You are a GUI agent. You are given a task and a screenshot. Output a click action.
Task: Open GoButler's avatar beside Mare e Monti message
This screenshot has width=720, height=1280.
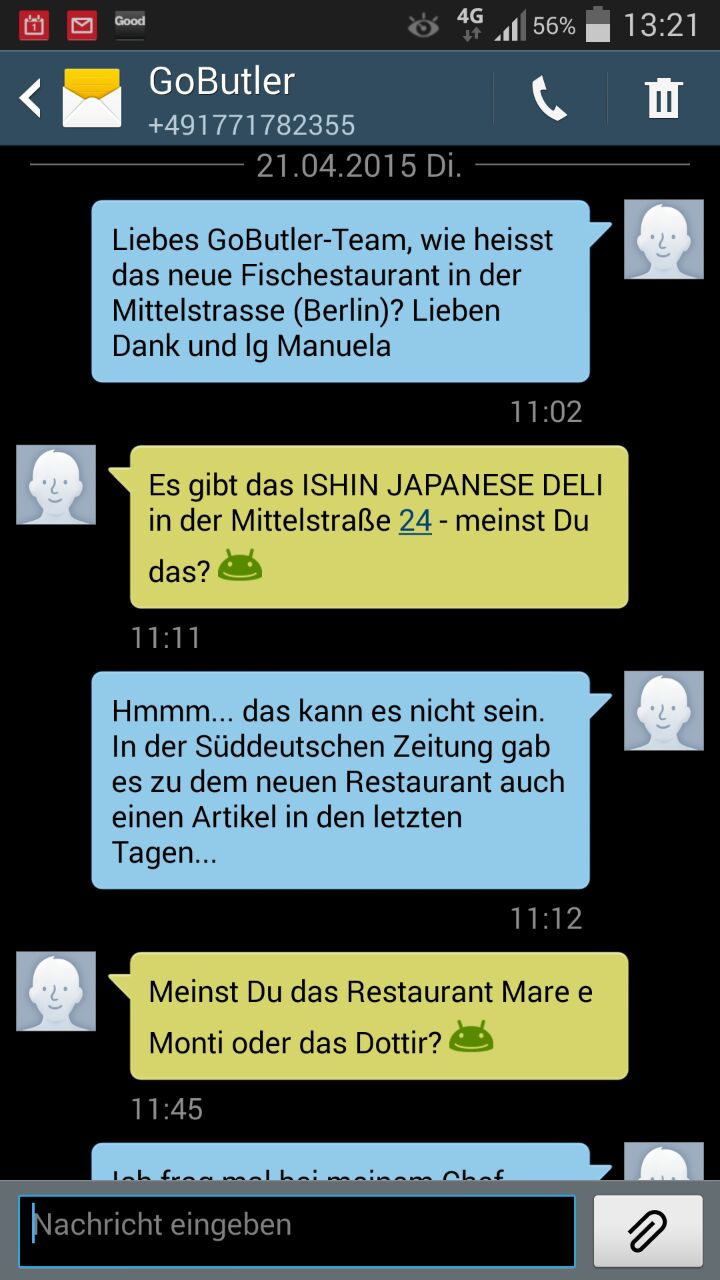pyautogui.click(x=56, y=991)
